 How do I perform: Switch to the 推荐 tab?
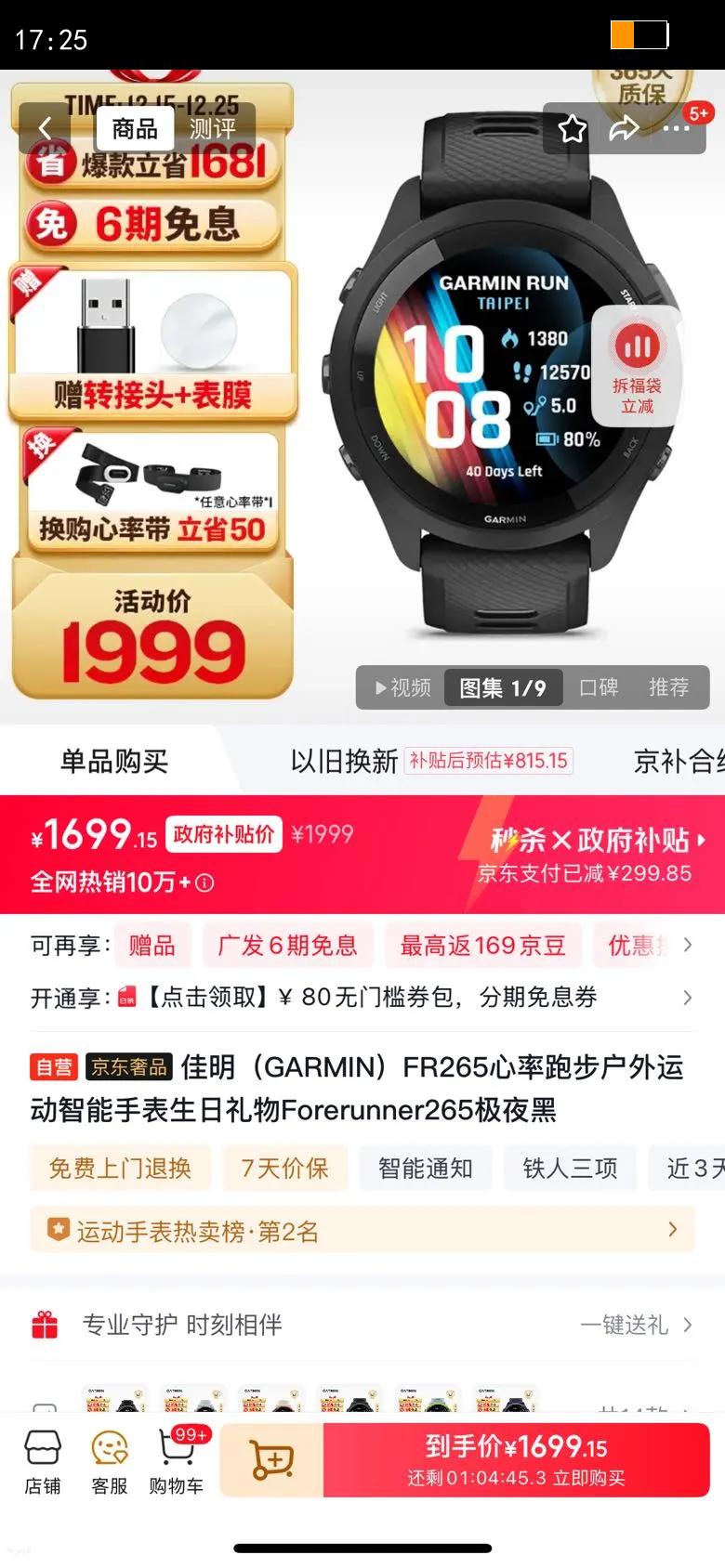point(671,687)
